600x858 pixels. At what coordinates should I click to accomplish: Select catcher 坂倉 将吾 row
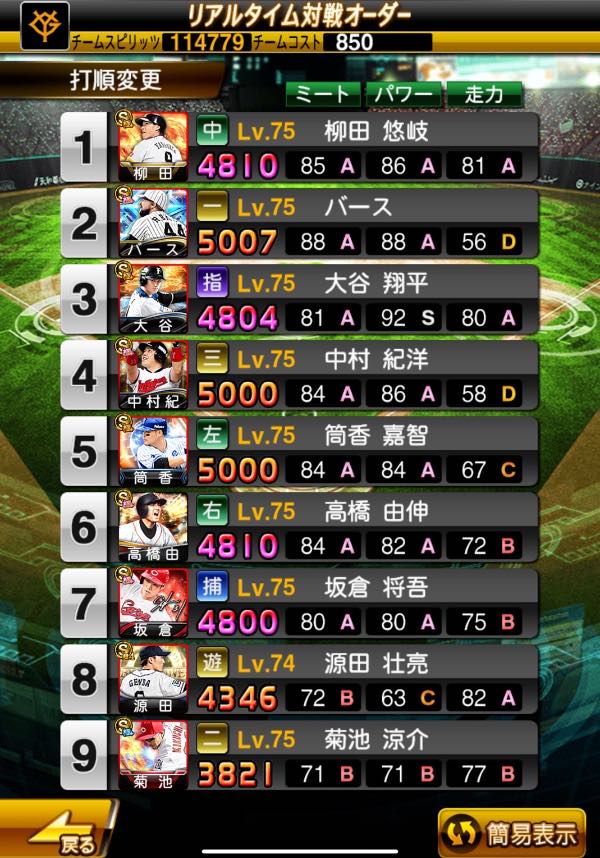click(299, 604)
